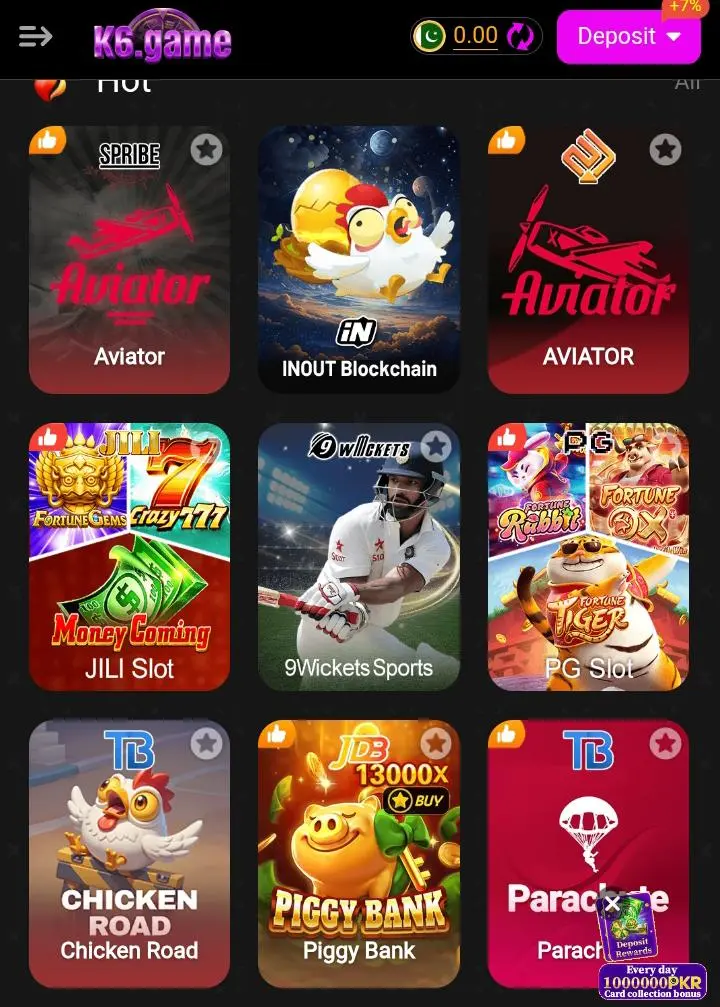Star the AVIATOR game with red plane

pos(665,149)
